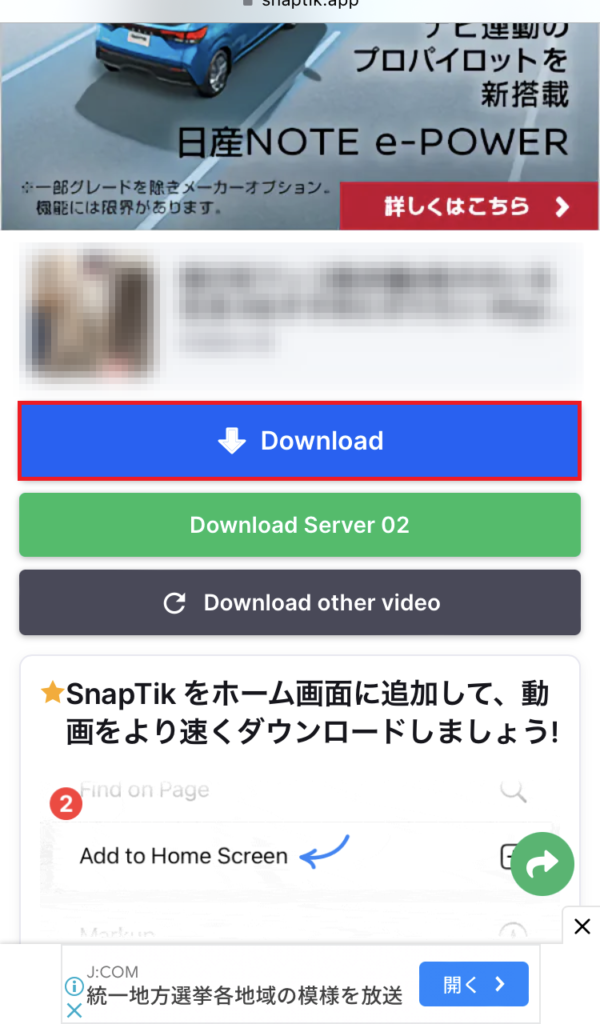Select Download other video
This screenshot has width=600, height=1024.
tap(300, 602)
